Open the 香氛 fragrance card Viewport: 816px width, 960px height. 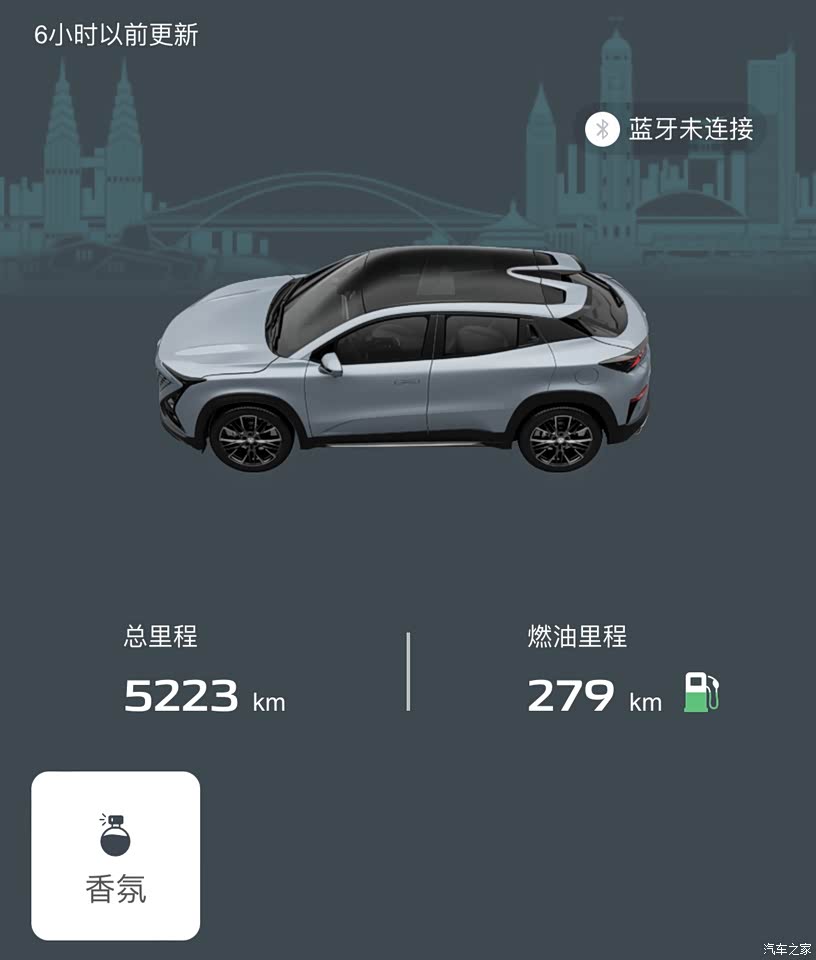click(x=116, y=855)
